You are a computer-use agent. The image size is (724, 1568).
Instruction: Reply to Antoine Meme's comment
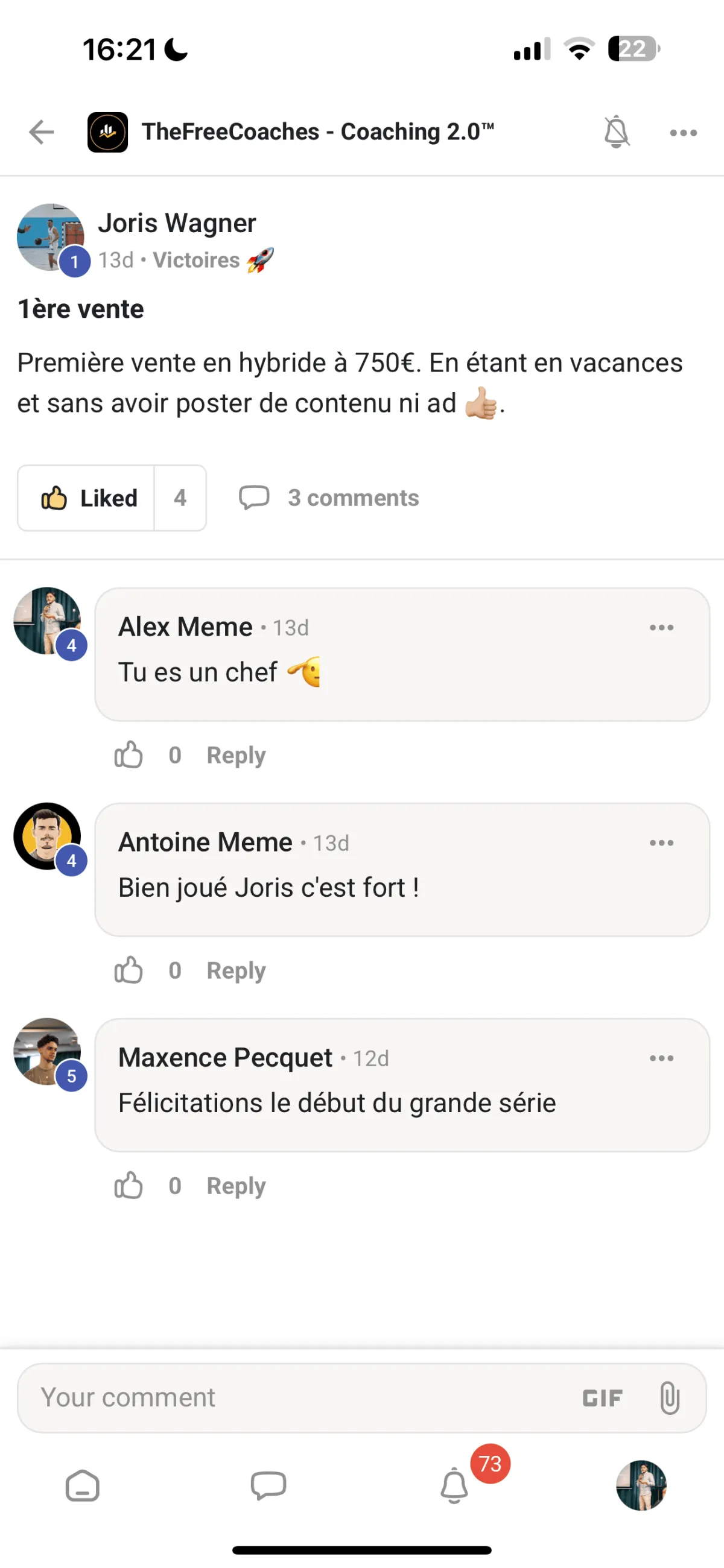(x=236, y=970)
